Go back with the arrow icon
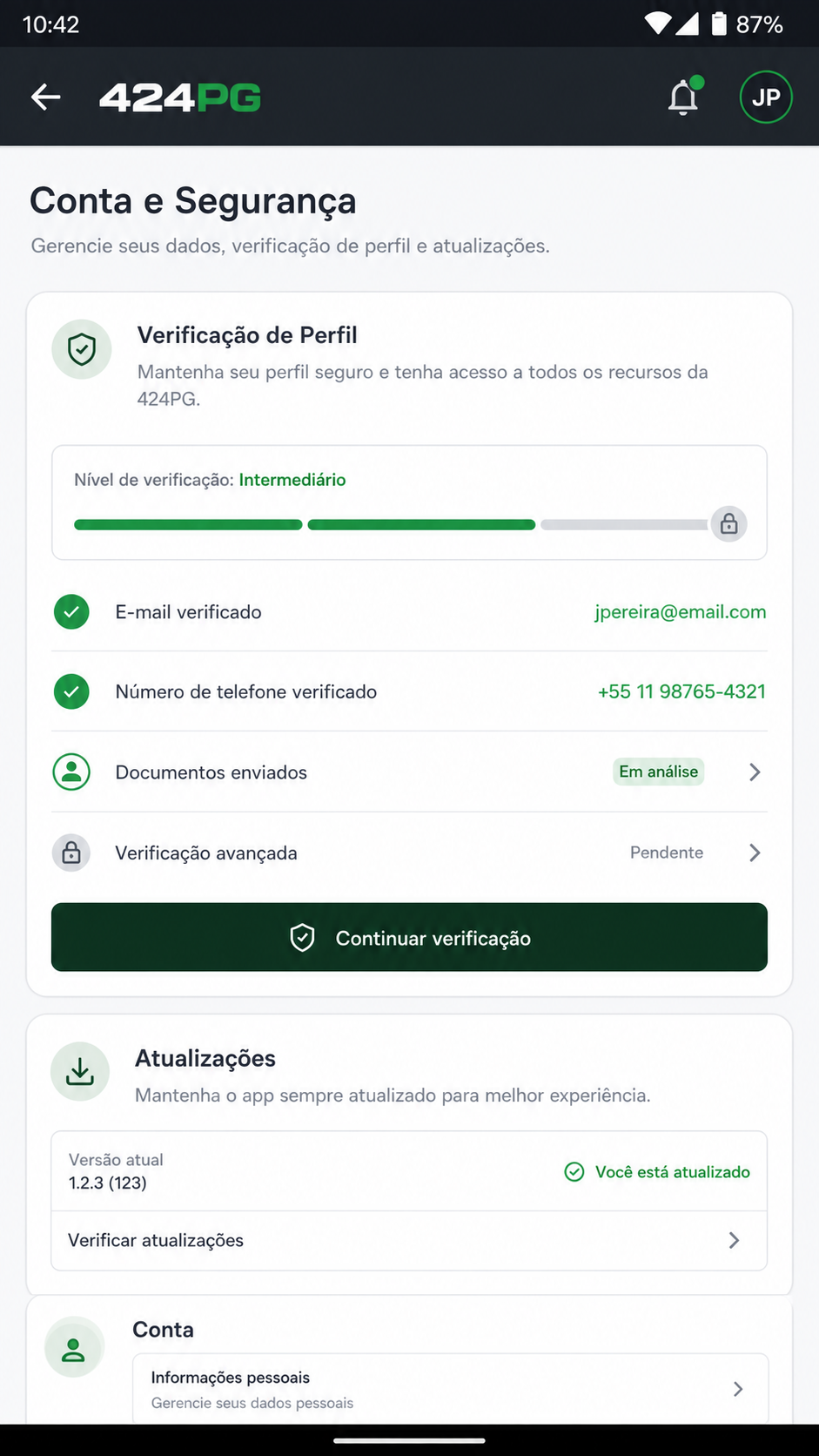Viewport: 819px width, 1456px height. point(46,97)
